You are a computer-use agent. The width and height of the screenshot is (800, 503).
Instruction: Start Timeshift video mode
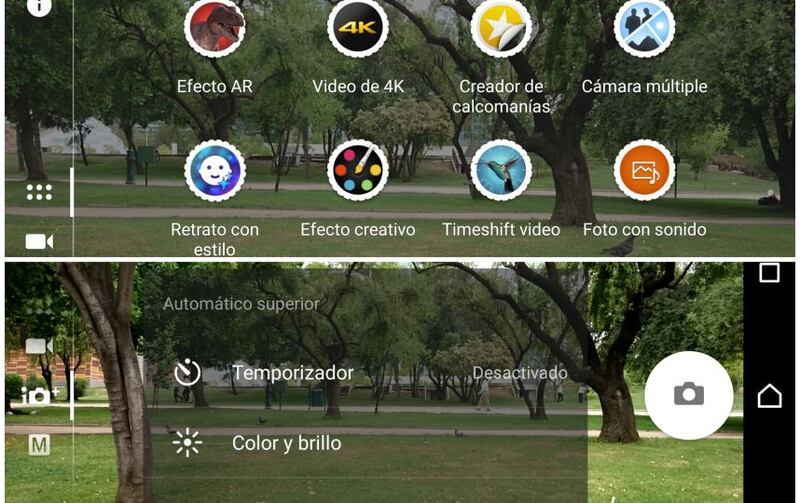click(501, 171)
